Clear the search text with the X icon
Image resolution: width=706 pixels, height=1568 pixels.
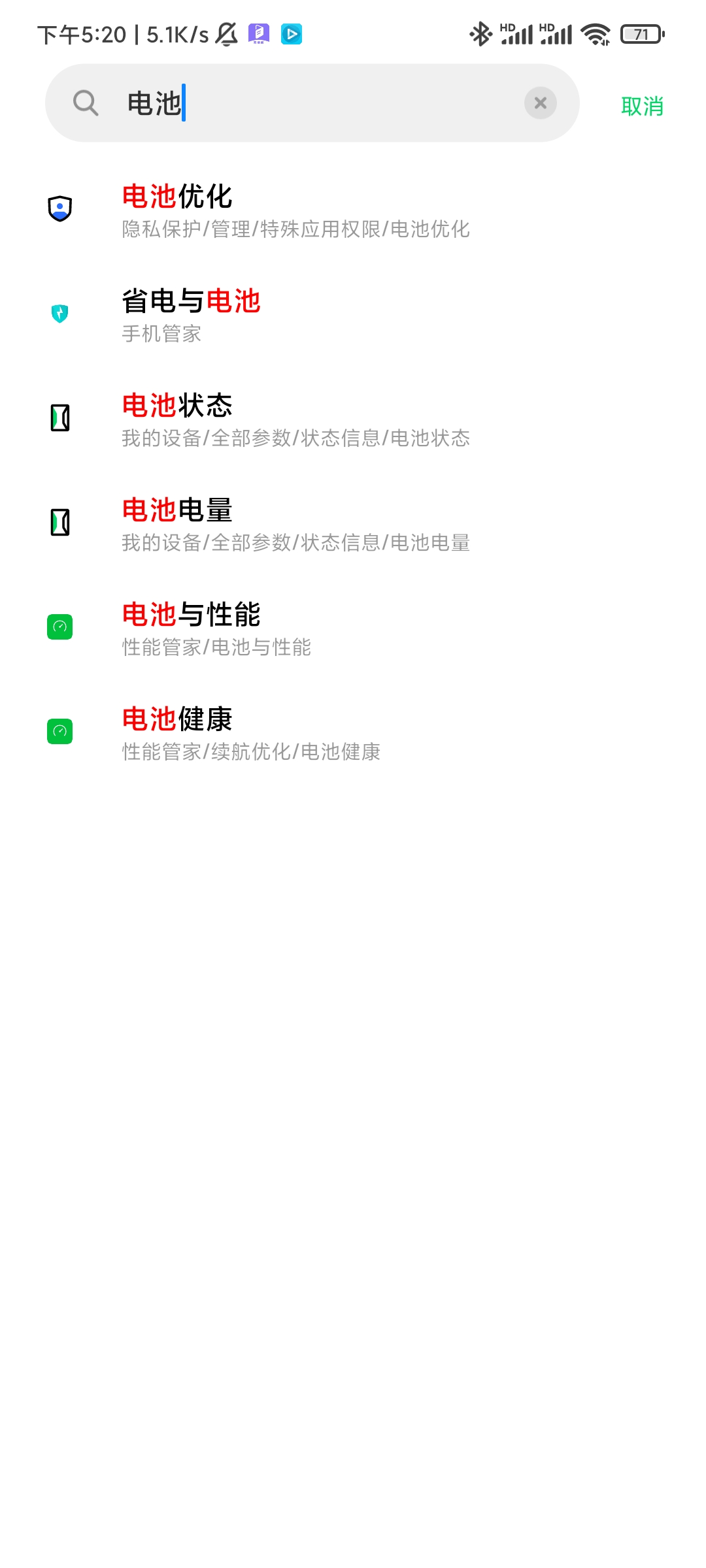540,103
